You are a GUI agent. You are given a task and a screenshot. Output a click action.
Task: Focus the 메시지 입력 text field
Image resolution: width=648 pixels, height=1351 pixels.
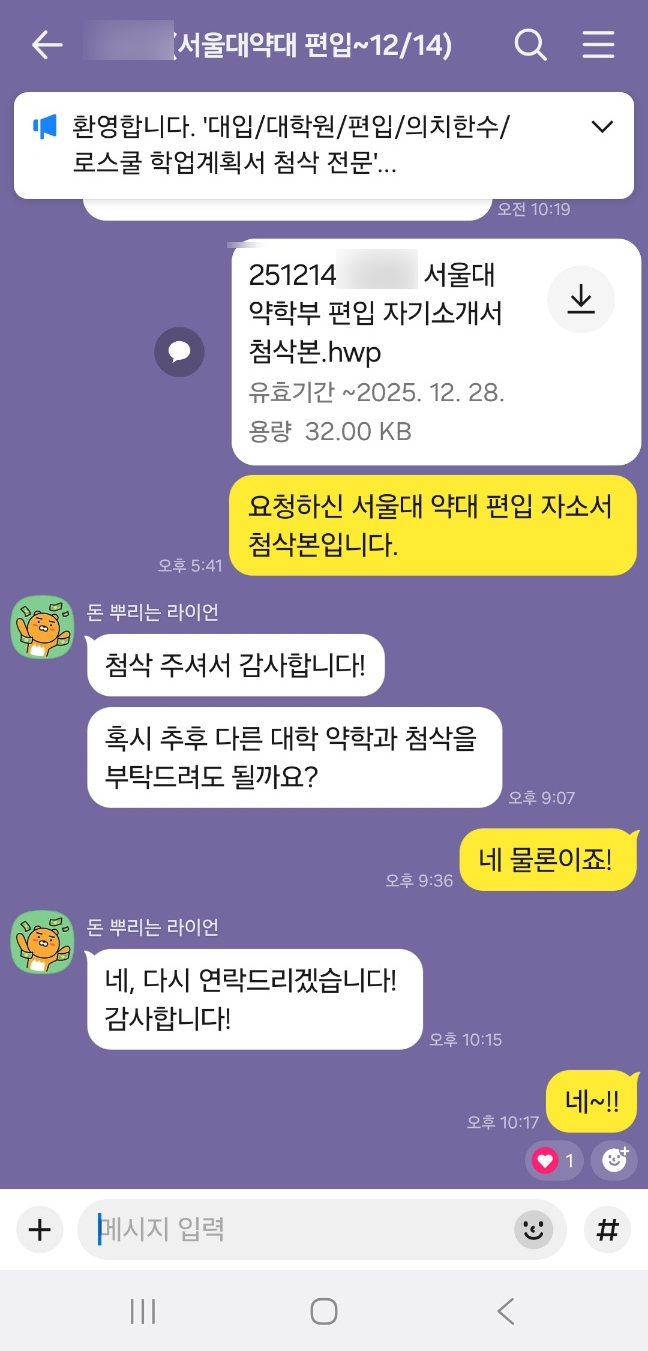pyautogui.click(x=300, y=1229)
